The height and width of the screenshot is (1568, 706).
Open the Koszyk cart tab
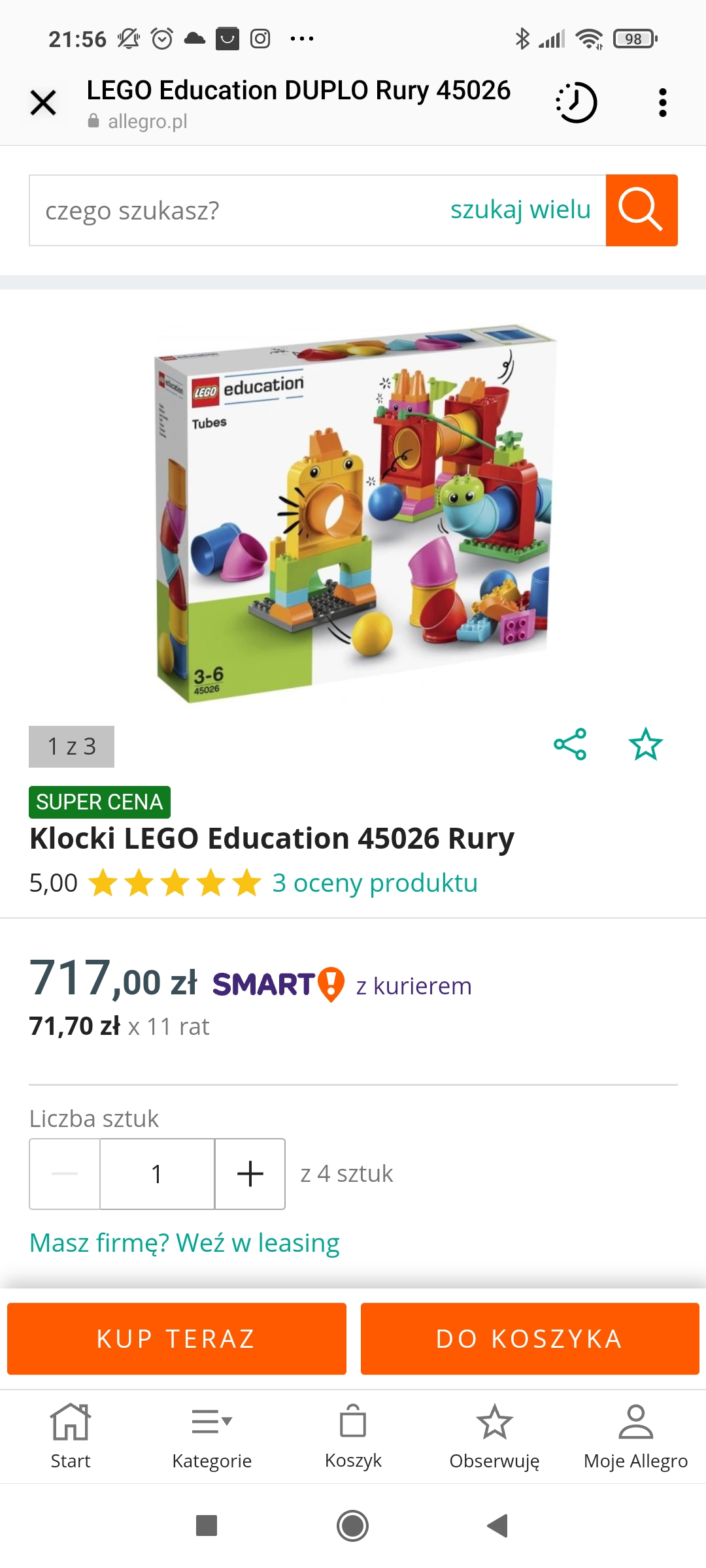pyautogui.click(x=353, y=1436)
